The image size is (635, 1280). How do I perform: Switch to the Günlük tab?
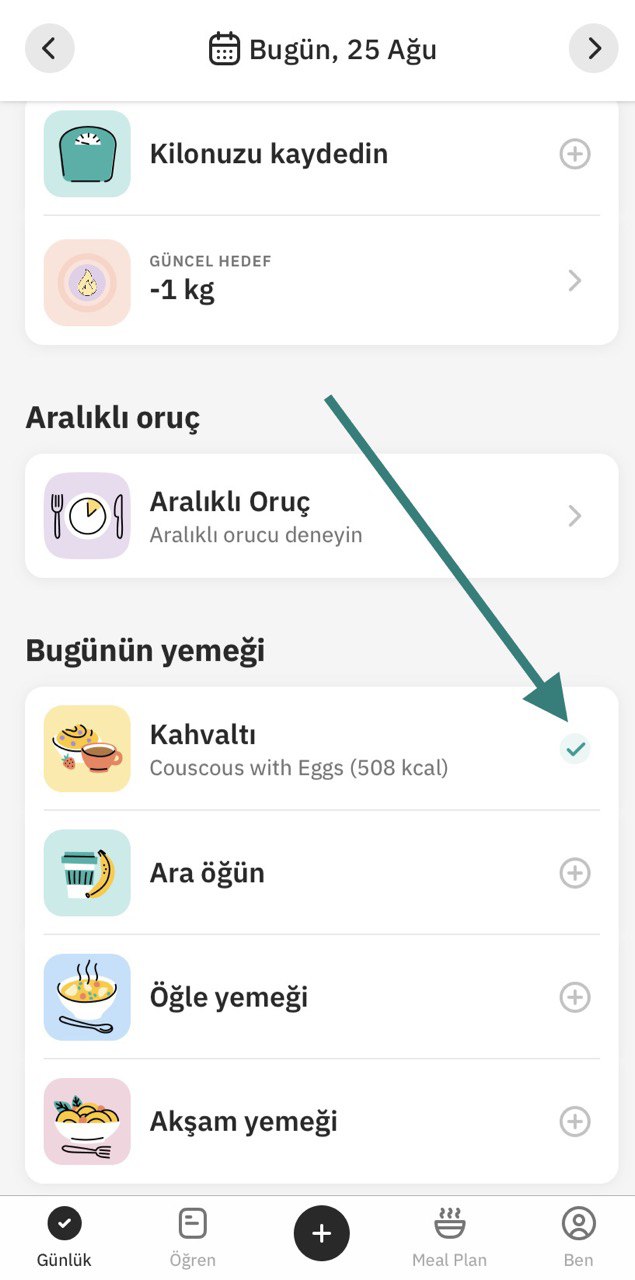65,1236
